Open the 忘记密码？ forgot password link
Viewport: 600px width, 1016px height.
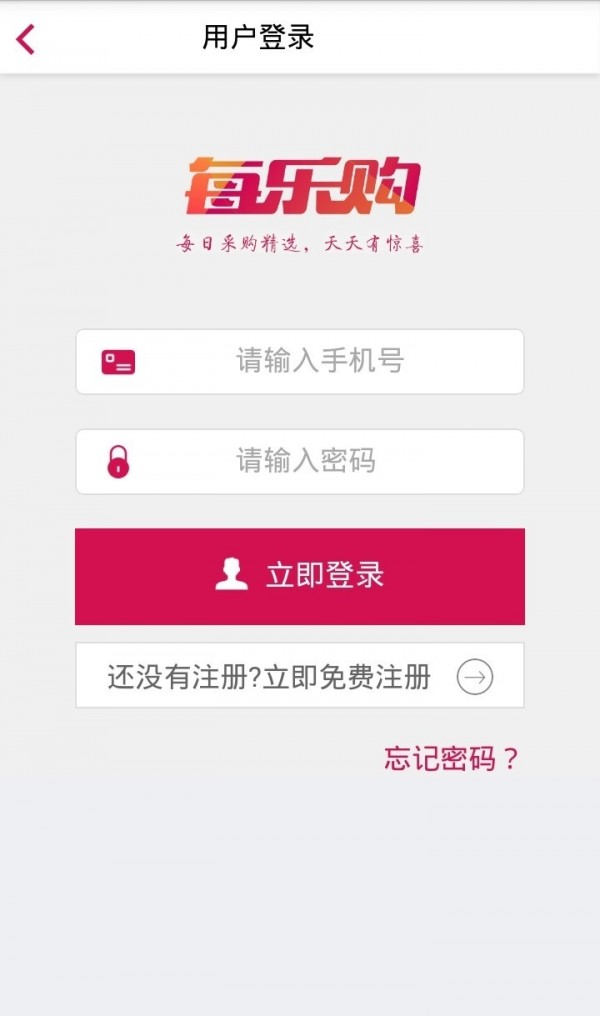coord(452,758)
